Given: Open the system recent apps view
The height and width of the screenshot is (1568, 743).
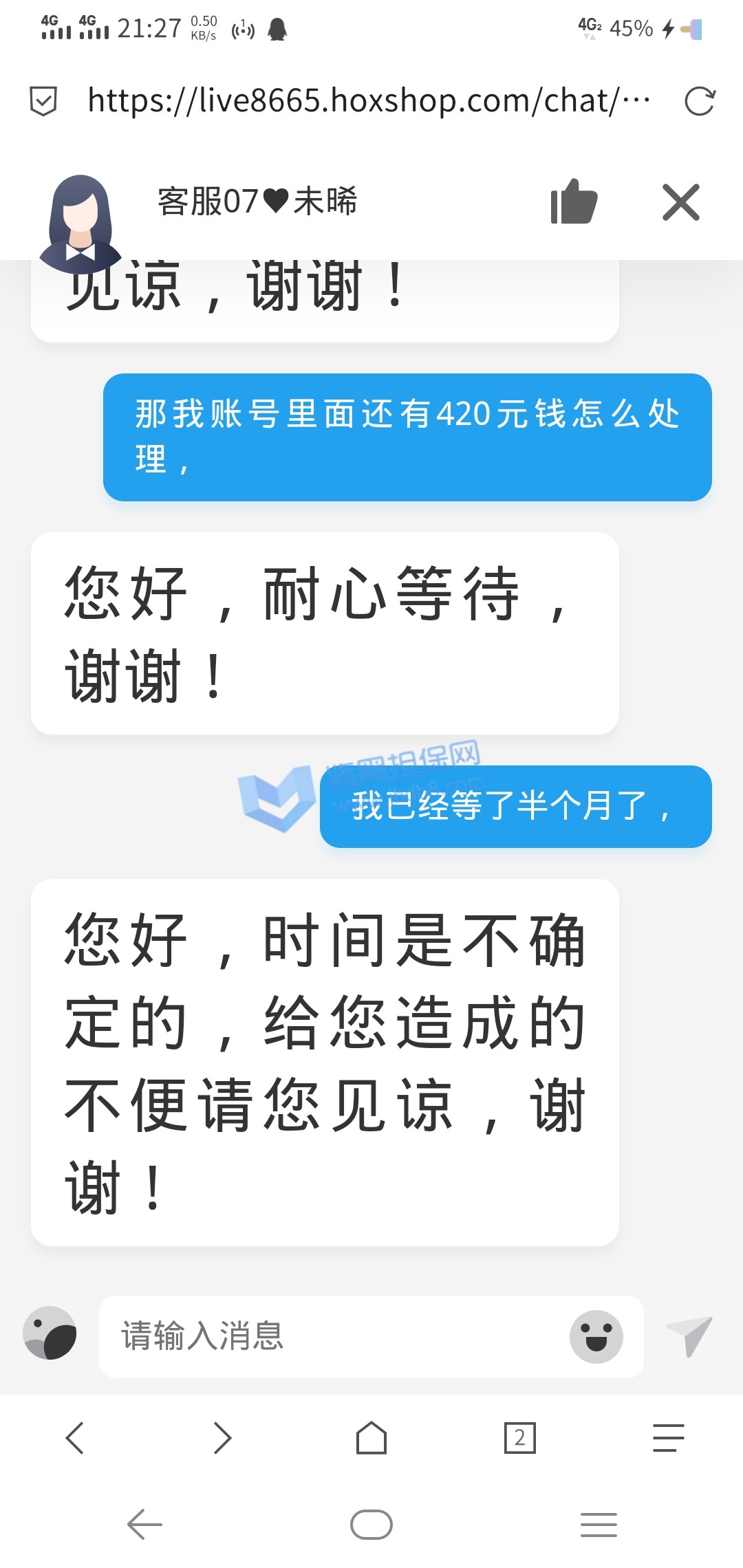Looking at the screenshot, I should (598, 1525).
